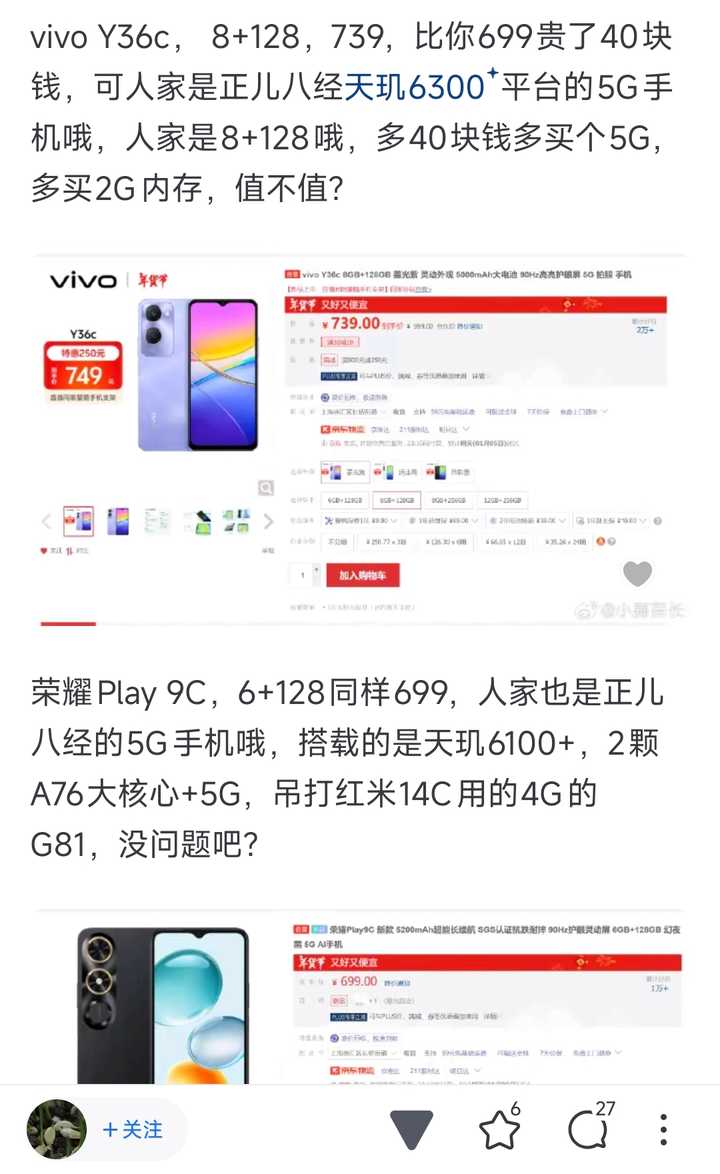Tap the downward triangle icon
The height and width of the screenshot is (1174, 720).
[412, 1129]
